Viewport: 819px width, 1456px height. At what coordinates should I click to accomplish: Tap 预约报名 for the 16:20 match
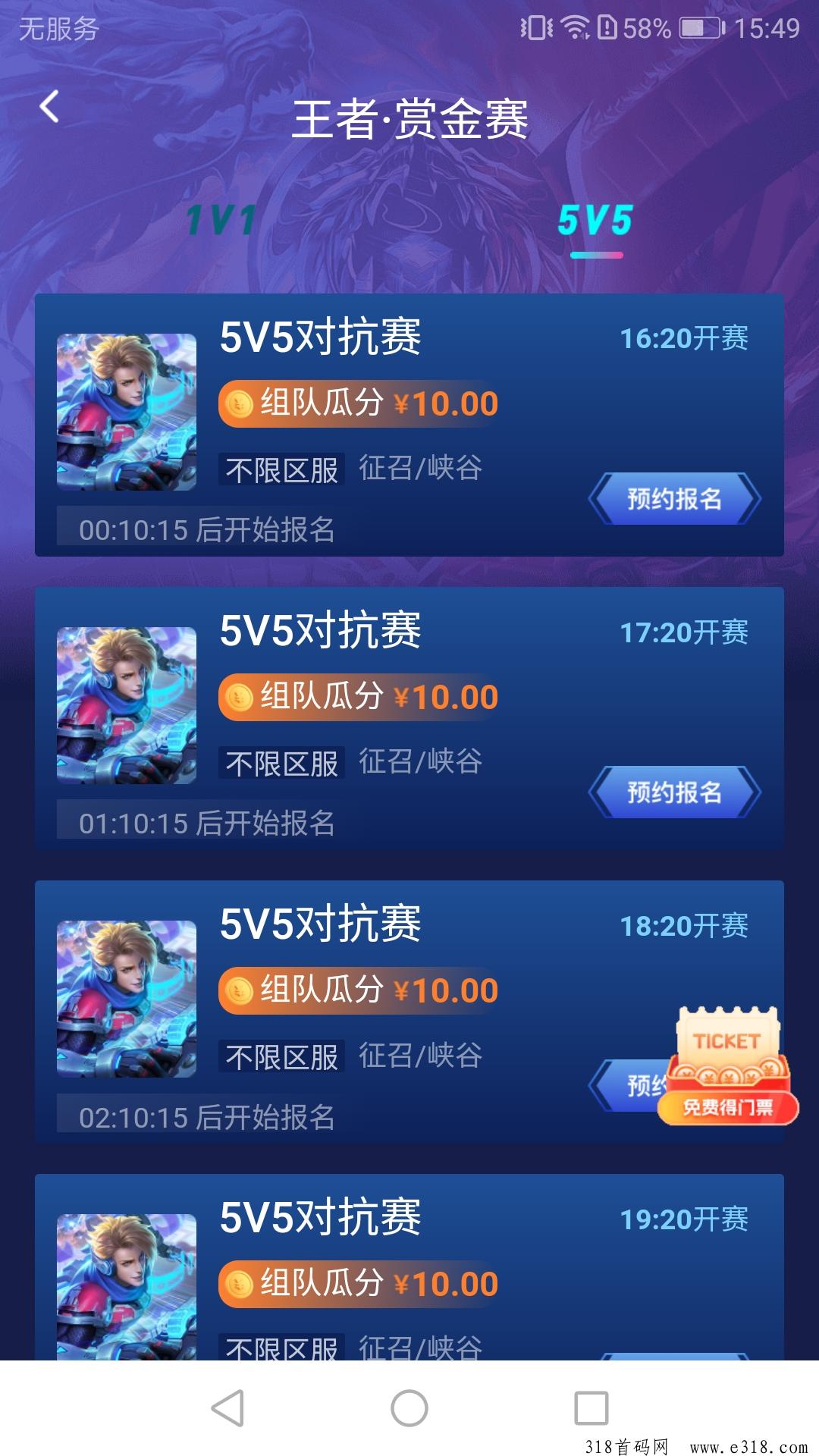[x=674, y=499]
